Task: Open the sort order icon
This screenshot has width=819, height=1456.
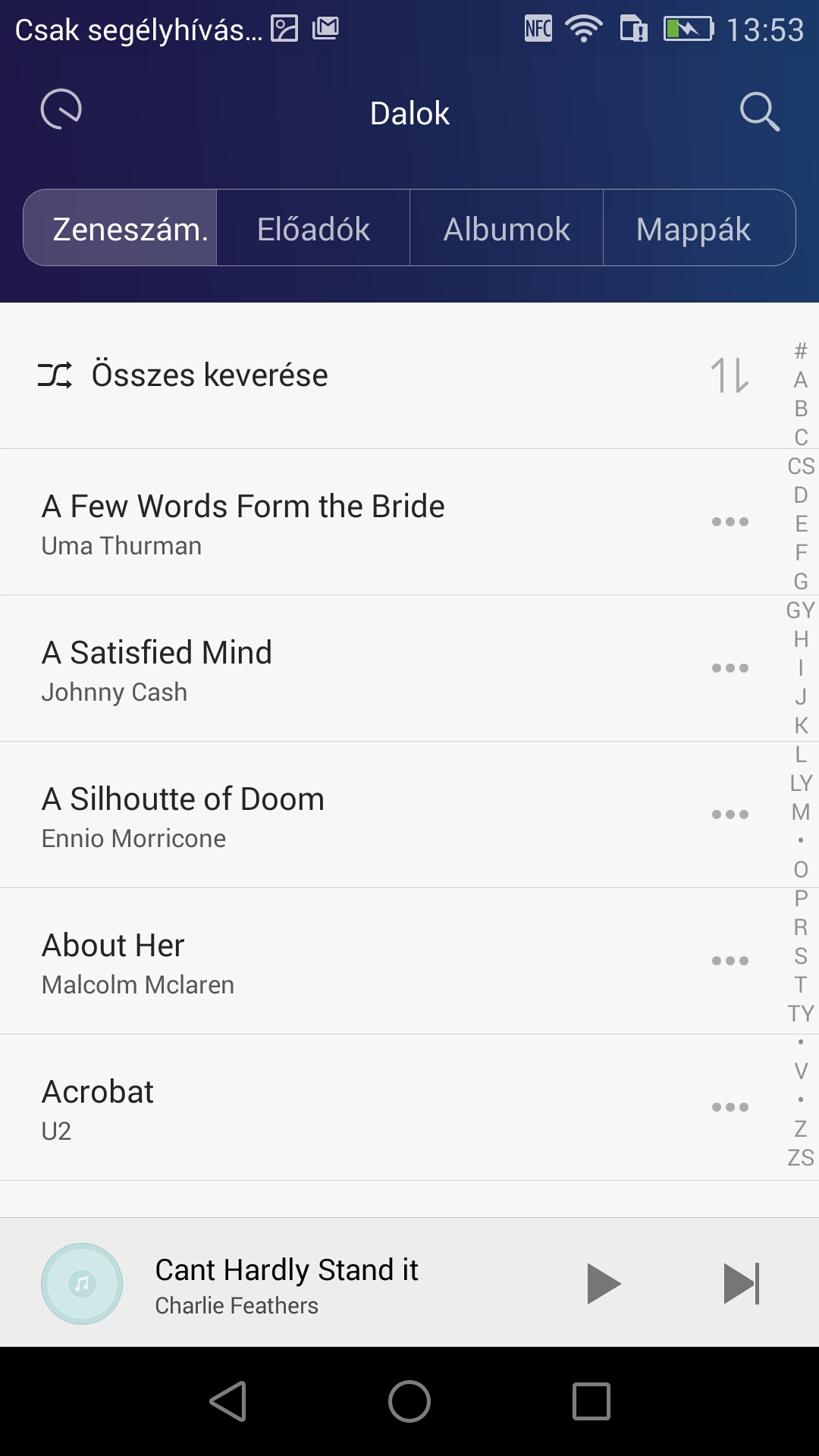Action: [x=730, y=375]
